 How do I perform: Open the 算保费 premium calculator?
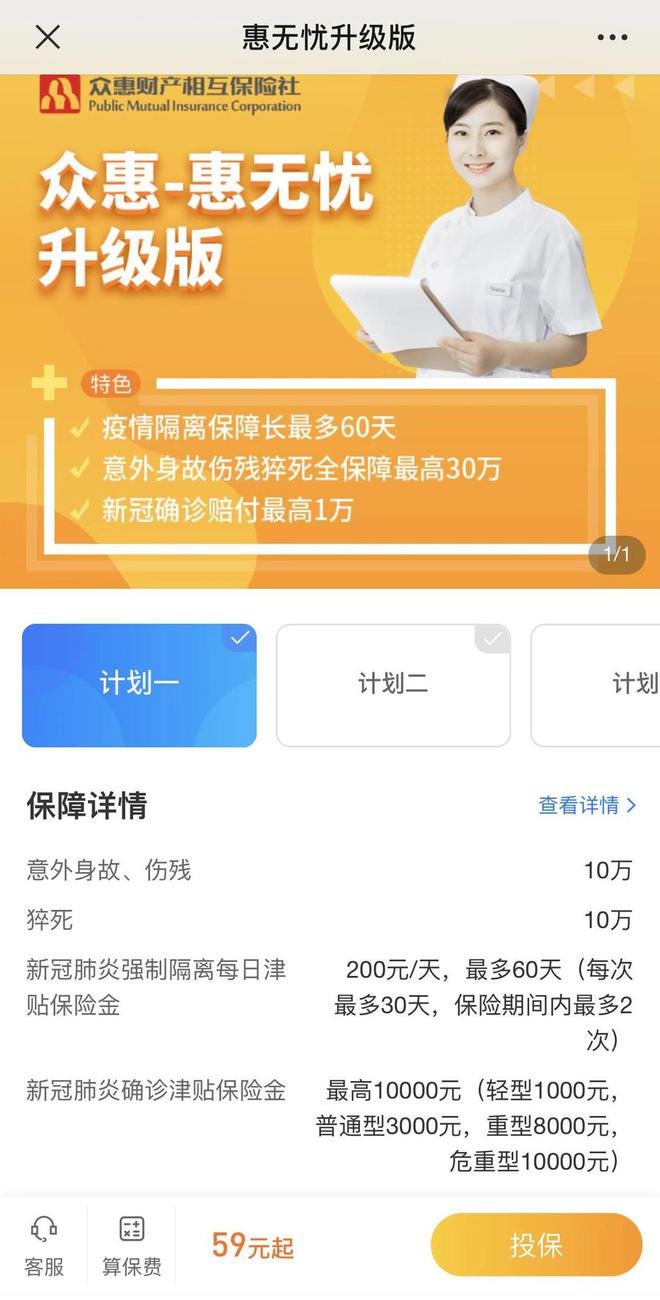(131, 1246)
